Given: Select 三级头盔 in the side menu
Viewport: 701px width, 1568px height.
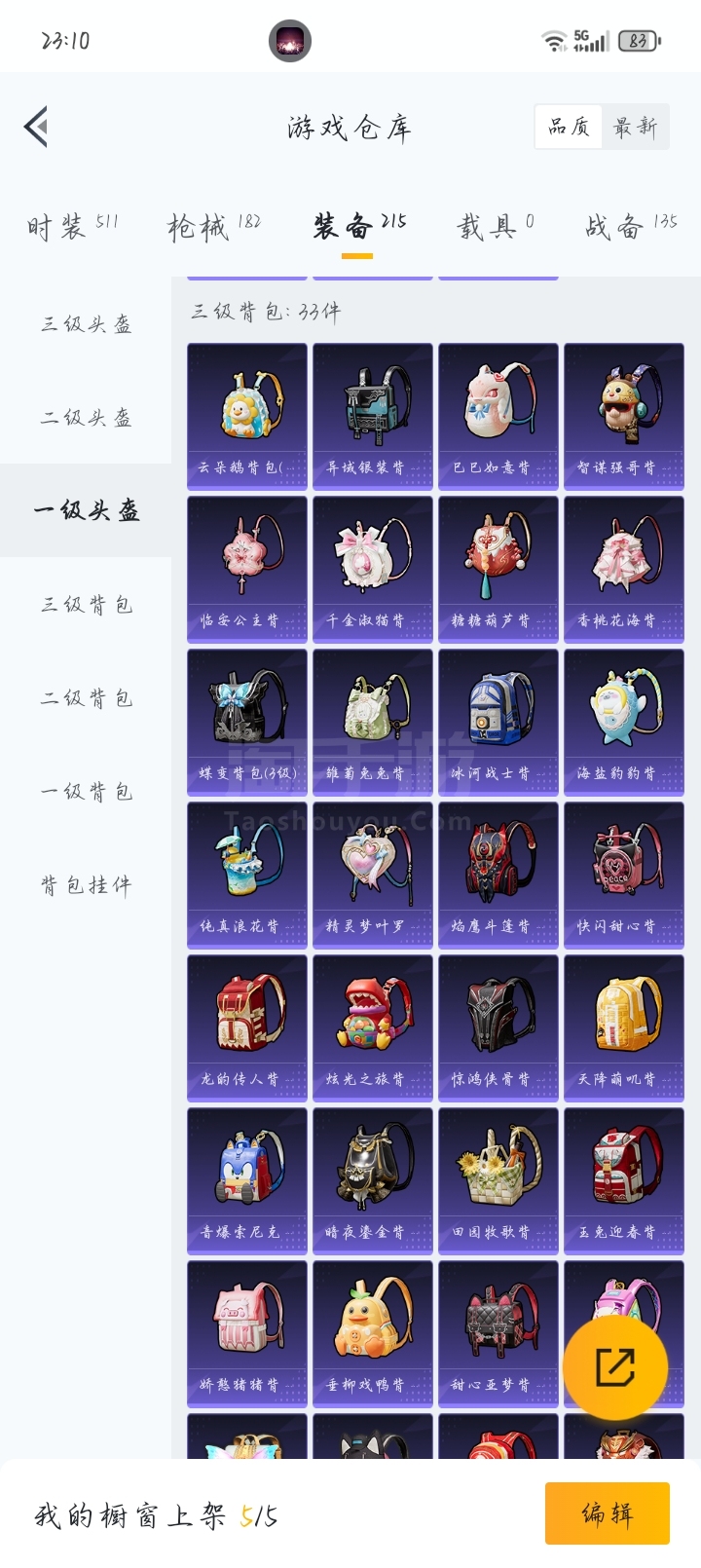Looking at the screenshot, I should click(86, 324).
